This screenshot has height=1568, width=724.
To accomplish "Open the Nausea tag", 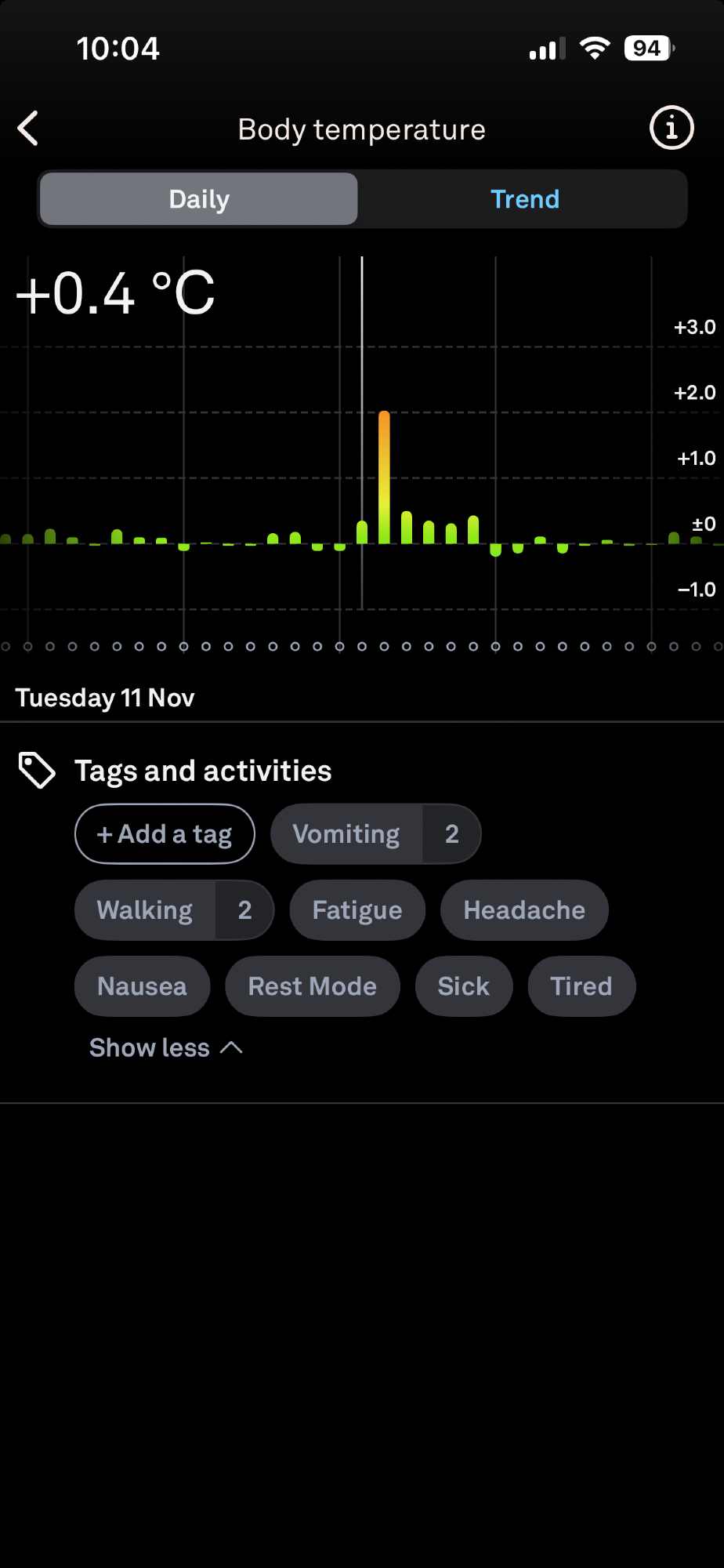I will [x=142, y=986].
